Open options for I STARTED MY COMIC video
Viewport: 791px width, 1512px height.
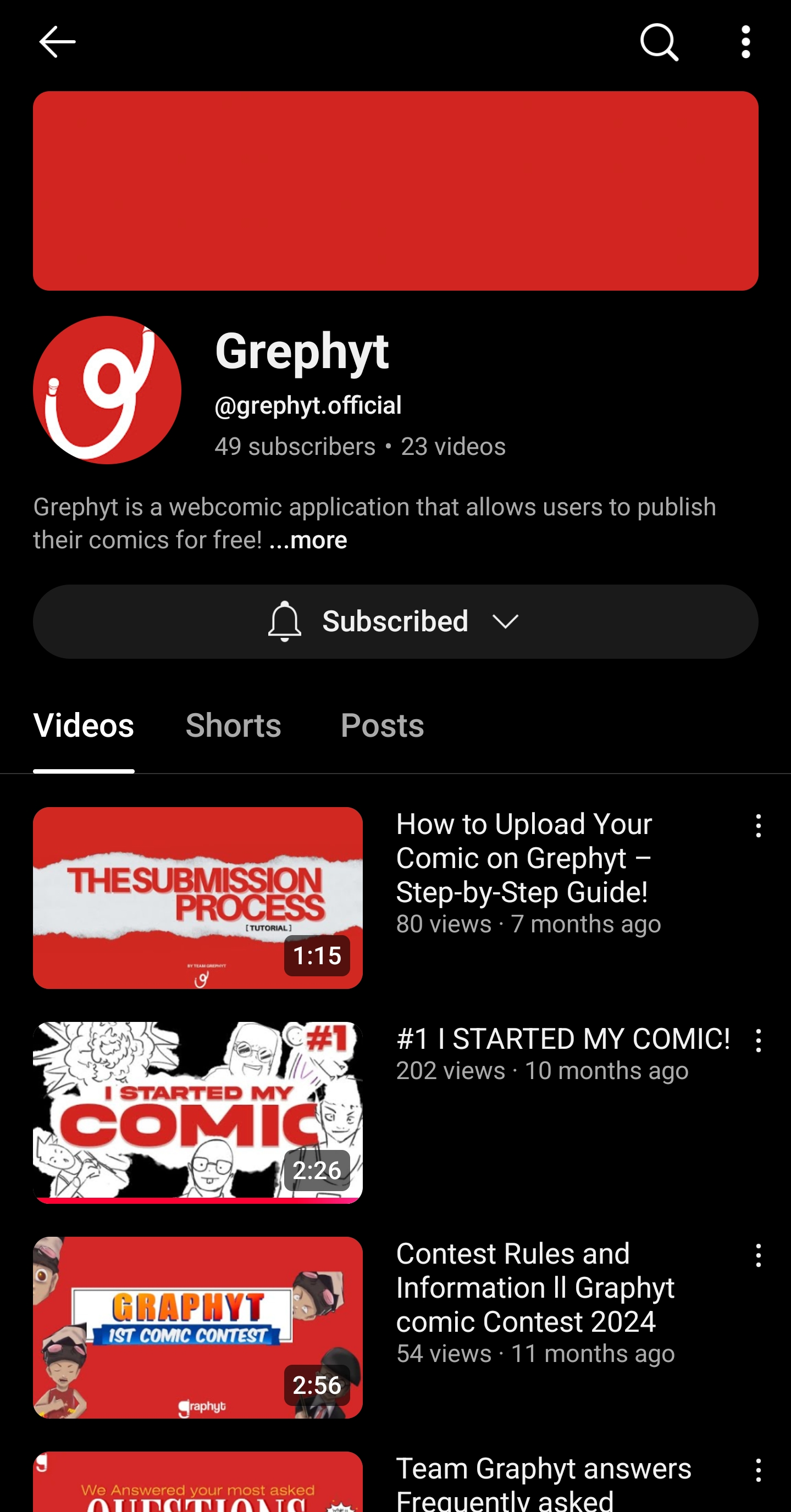coord(757,1040)
